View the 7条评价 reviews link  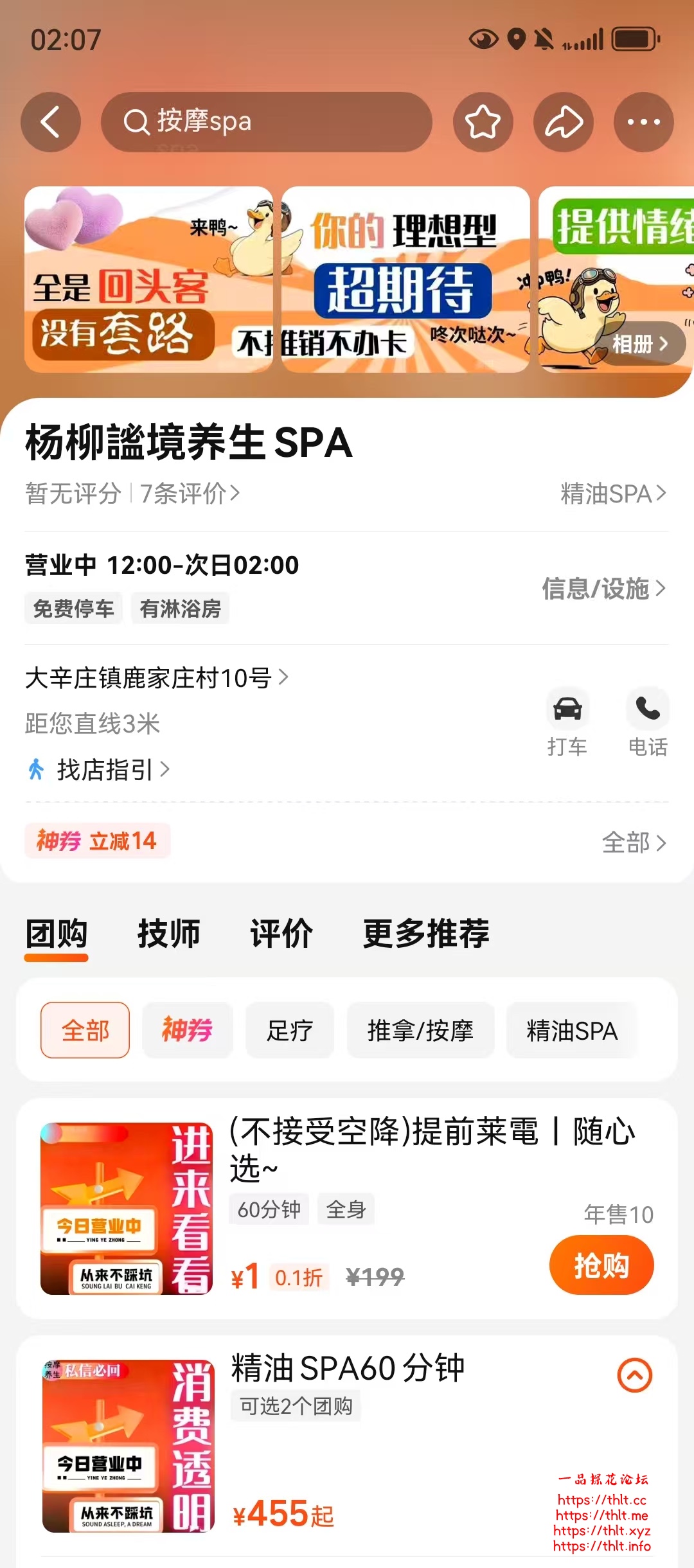point(190,494)
